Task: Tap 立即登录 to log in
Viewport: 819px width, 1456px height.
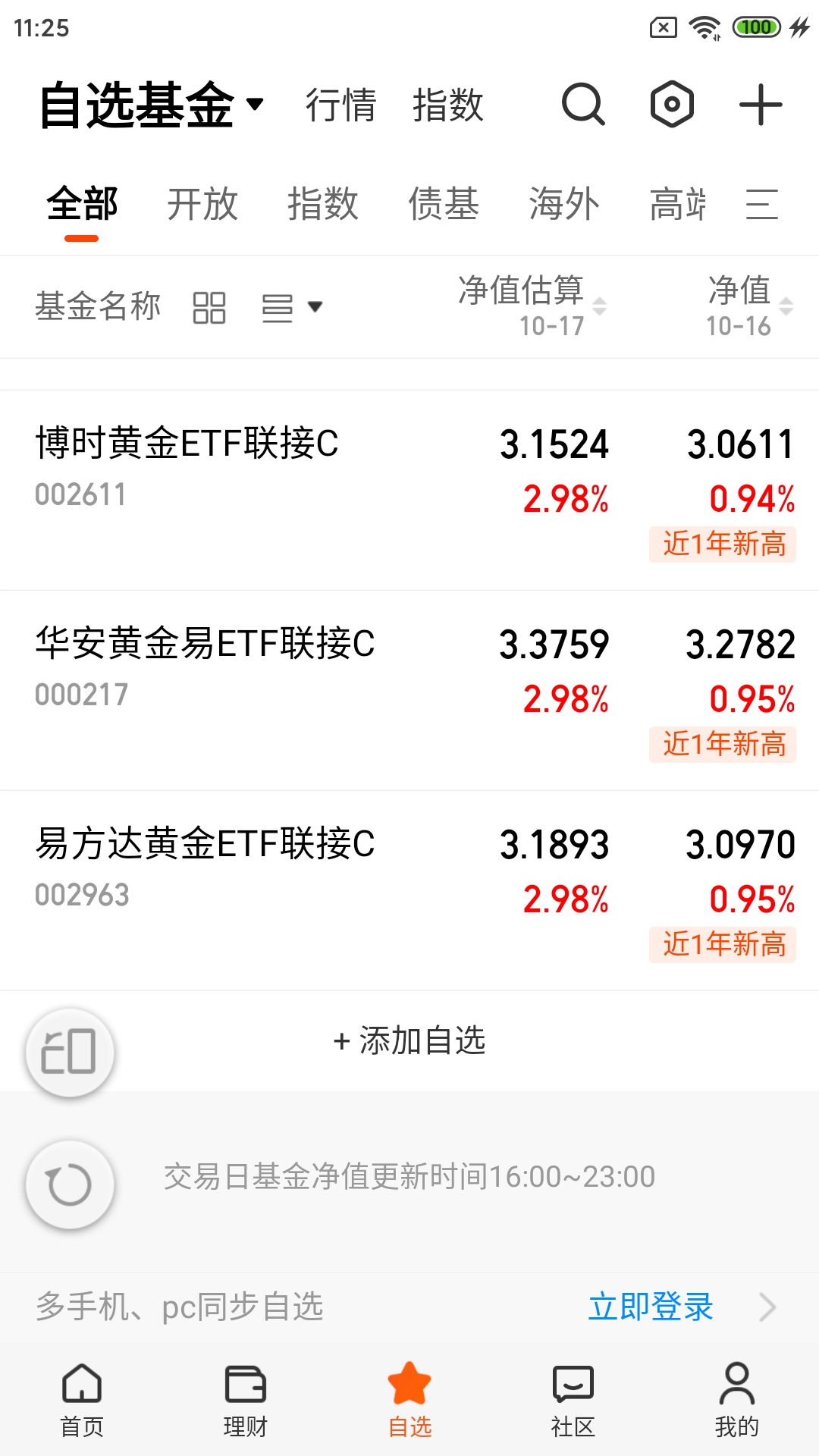Action: [651, 1307]
